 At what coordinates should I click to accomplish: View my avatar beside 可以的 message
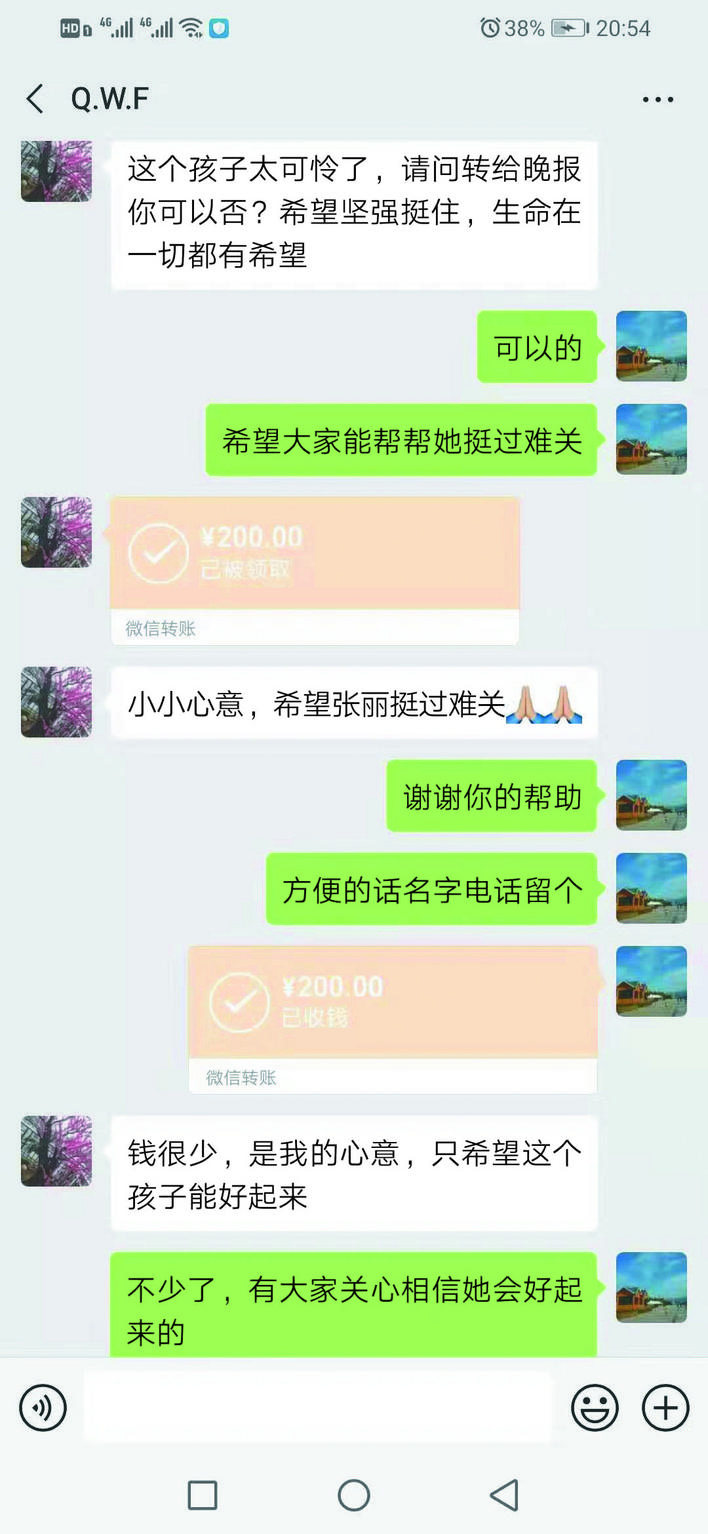pos(651,346)
